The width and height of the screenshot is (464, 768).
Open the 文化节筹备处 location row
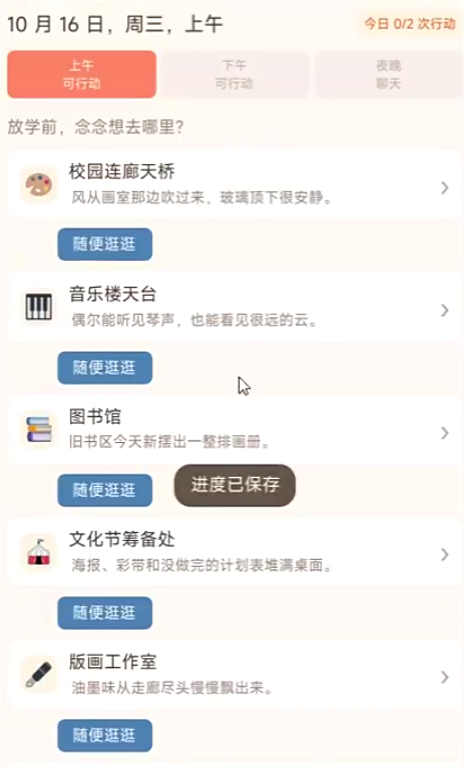click(x=235, y=552)
